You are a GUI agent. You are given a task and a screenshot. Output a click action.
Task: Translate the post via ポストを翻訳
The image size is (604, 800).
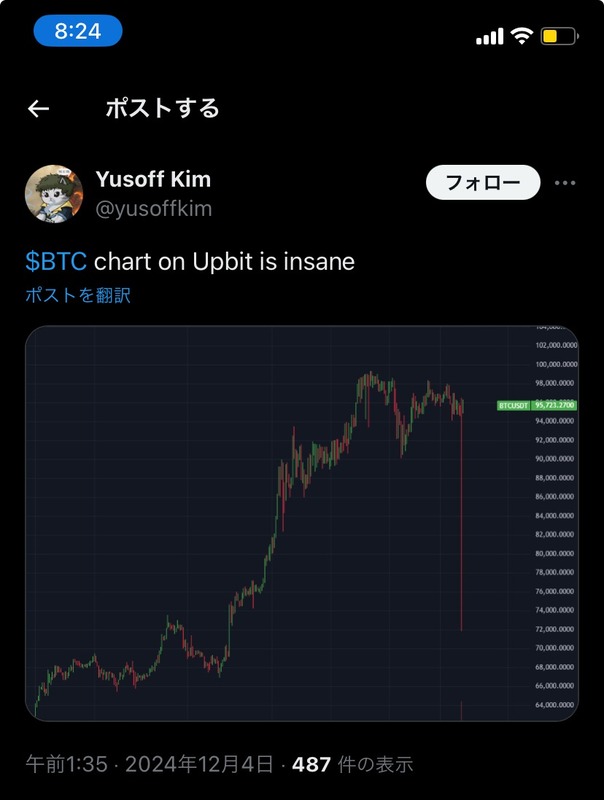78,295
